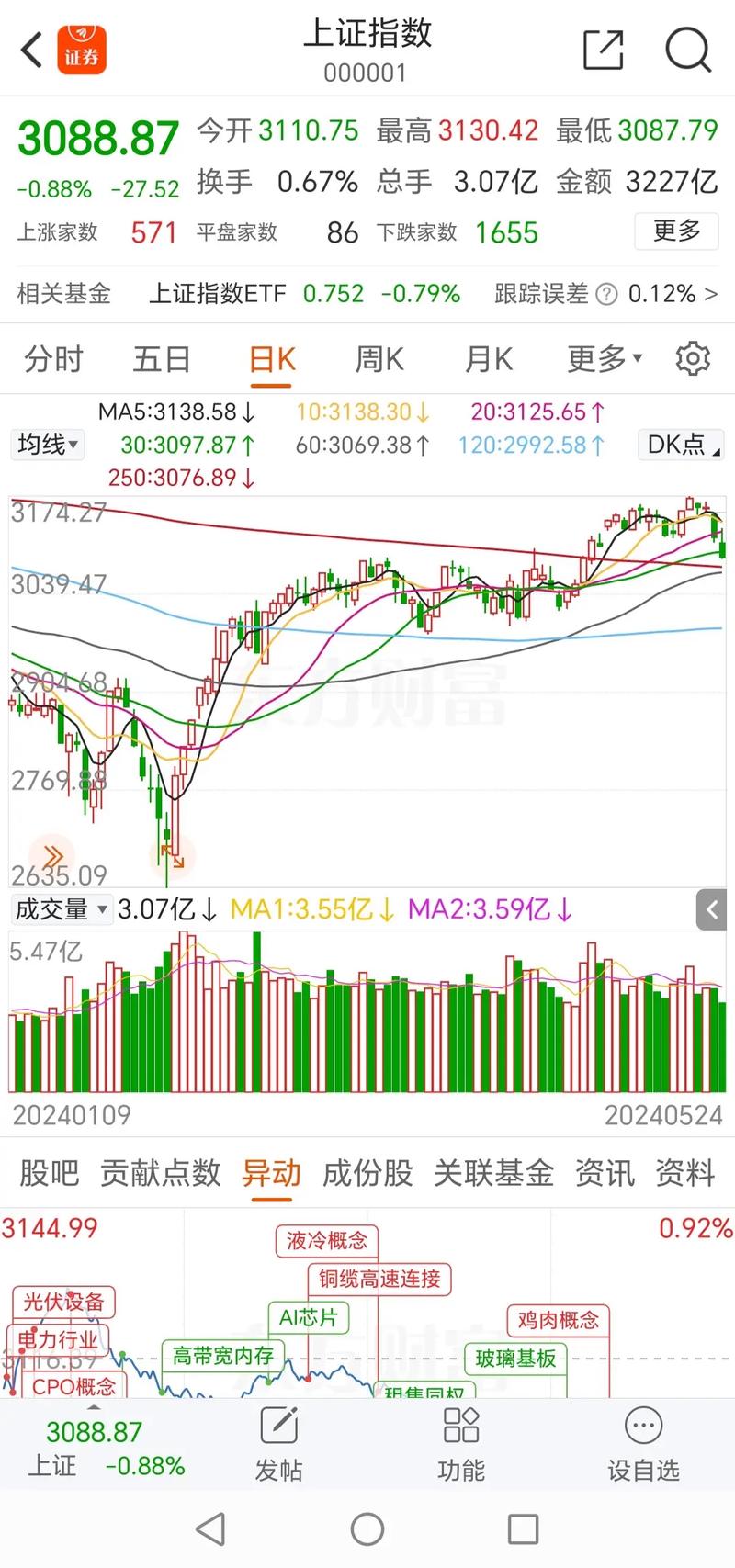Image resolution: width=735 pixels, height=1568 pixels.
Task: Go back using the top-left arrow
Action: 33,51
